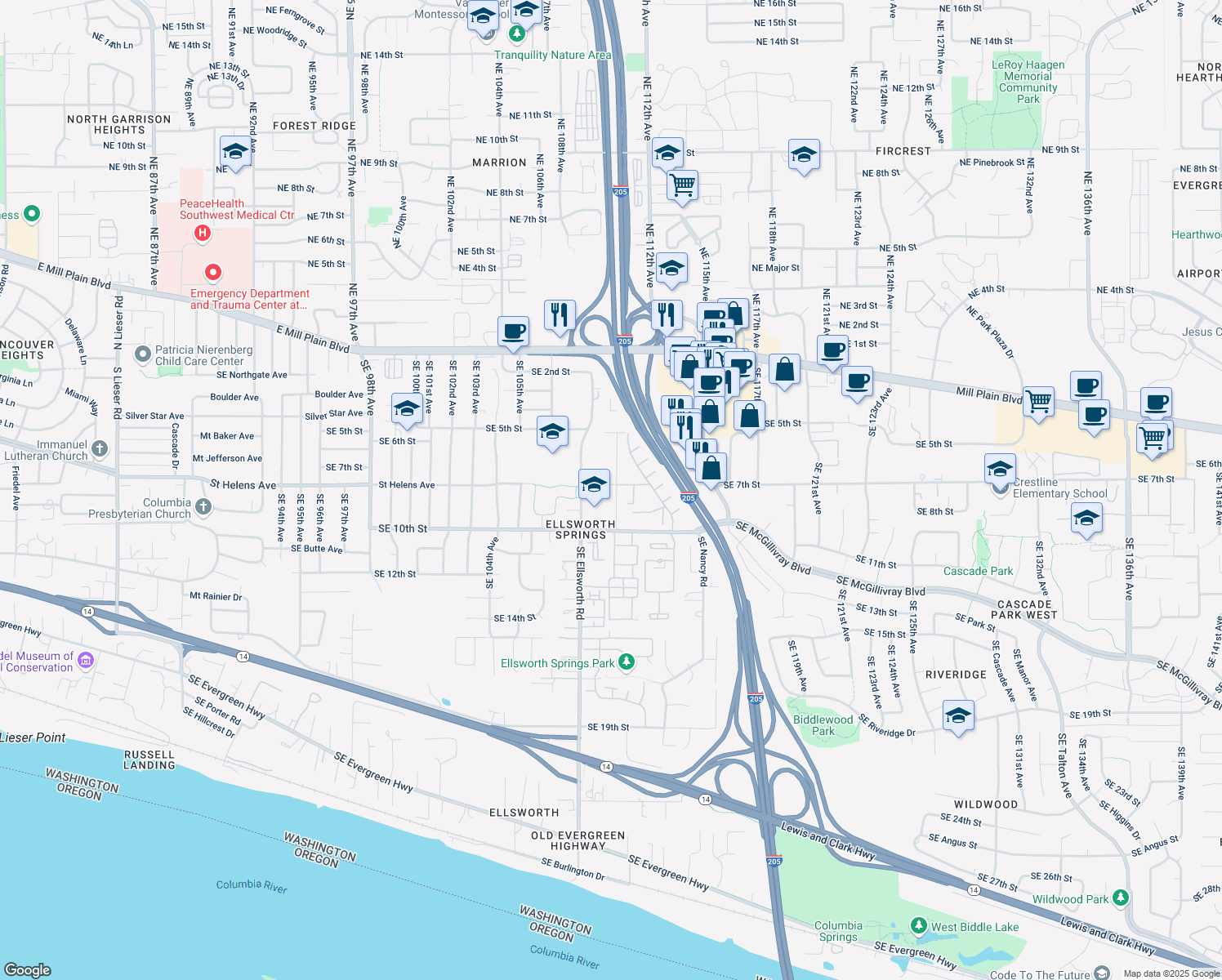
Task: Select West Biddle Lake marker
Action: pyautogui.click(x=919, y=926)
